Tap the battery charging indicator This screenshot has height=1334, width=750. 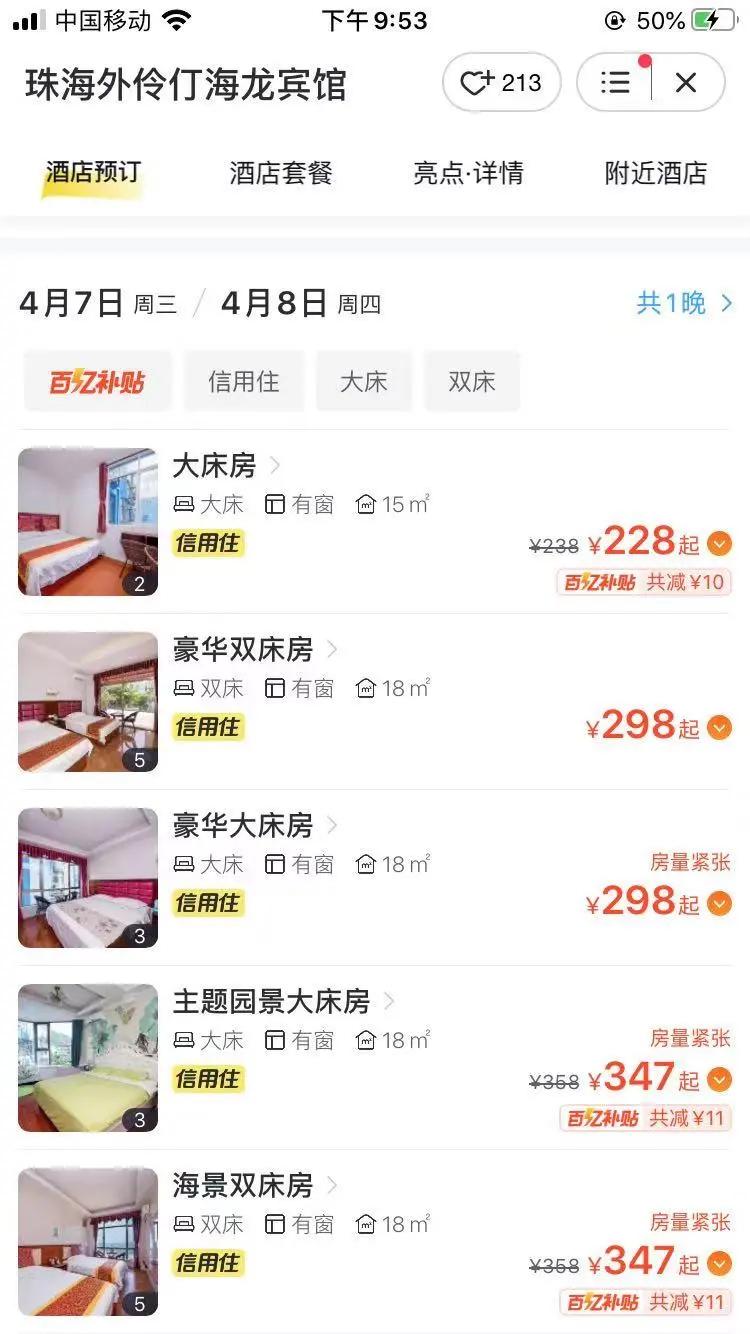[x=712, y=18]
